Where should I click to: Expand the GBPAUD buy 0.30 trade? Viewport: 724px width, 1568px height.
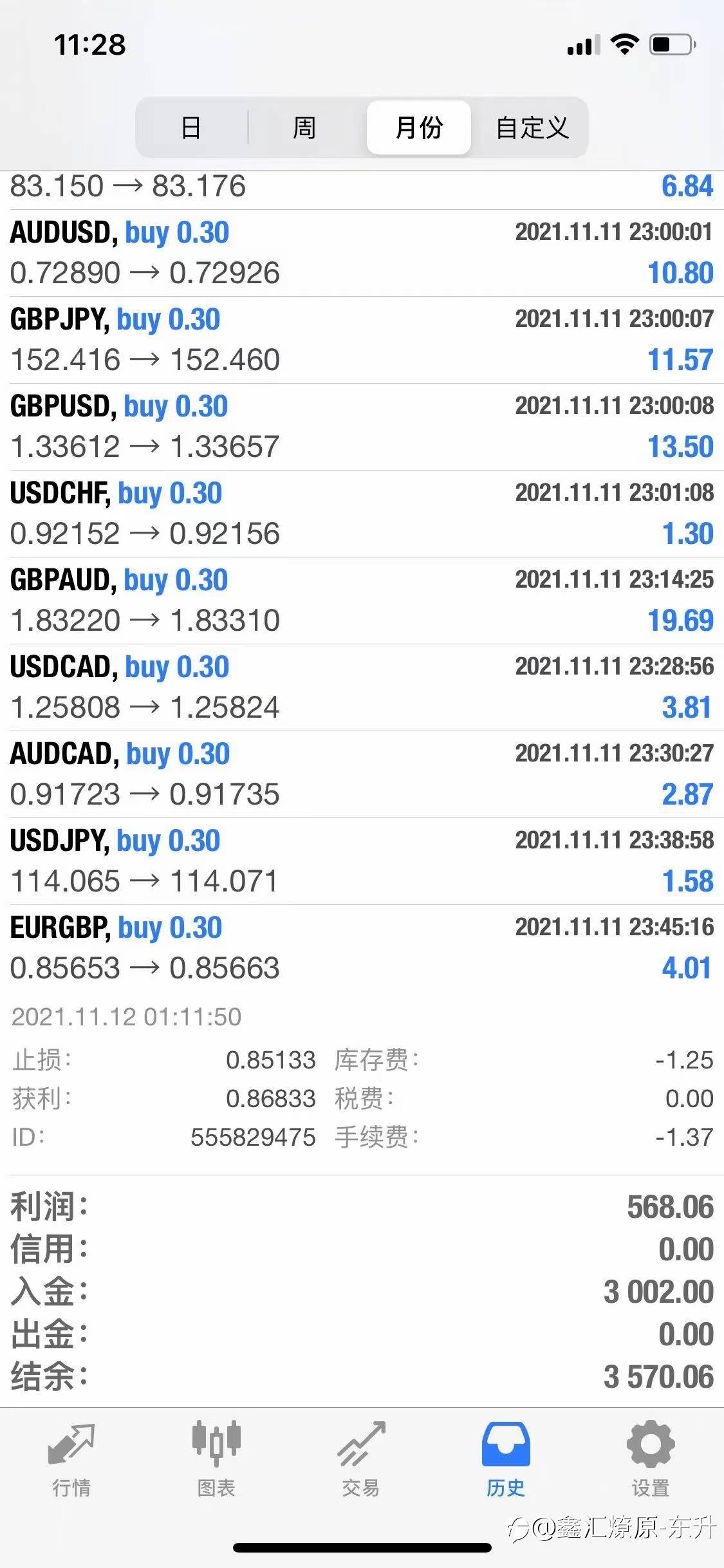click(x=362, y=601)
